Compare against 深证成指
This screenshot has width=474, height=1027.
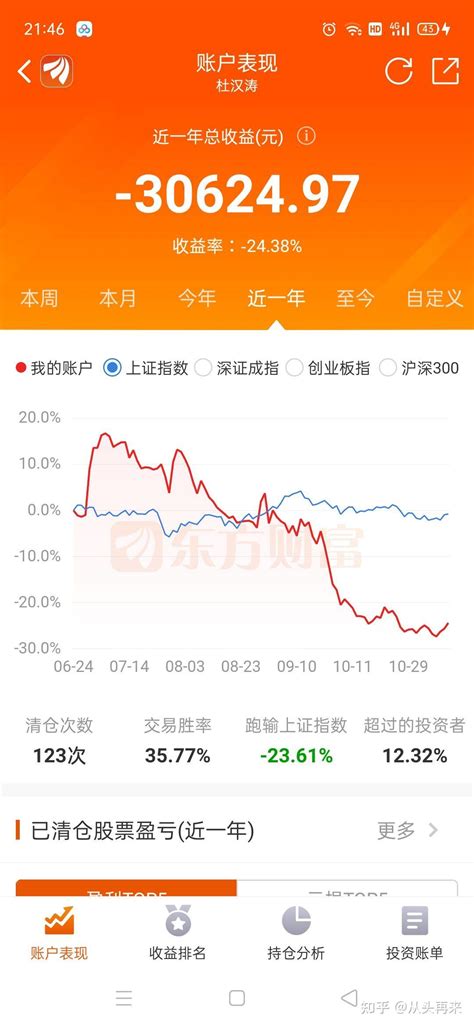coord(236,368)
